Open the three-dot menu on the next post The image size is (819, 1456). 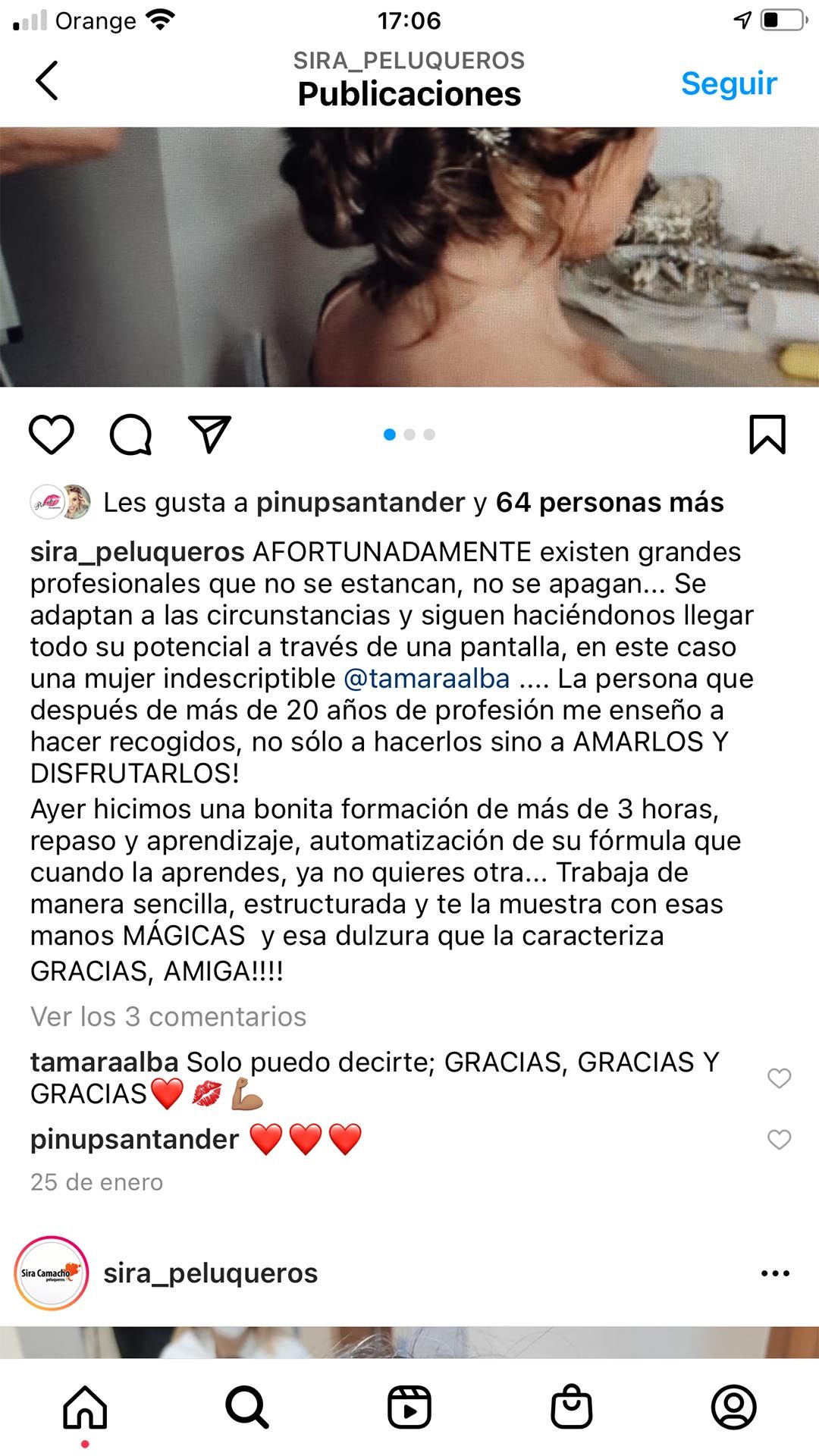point(775,1273)
